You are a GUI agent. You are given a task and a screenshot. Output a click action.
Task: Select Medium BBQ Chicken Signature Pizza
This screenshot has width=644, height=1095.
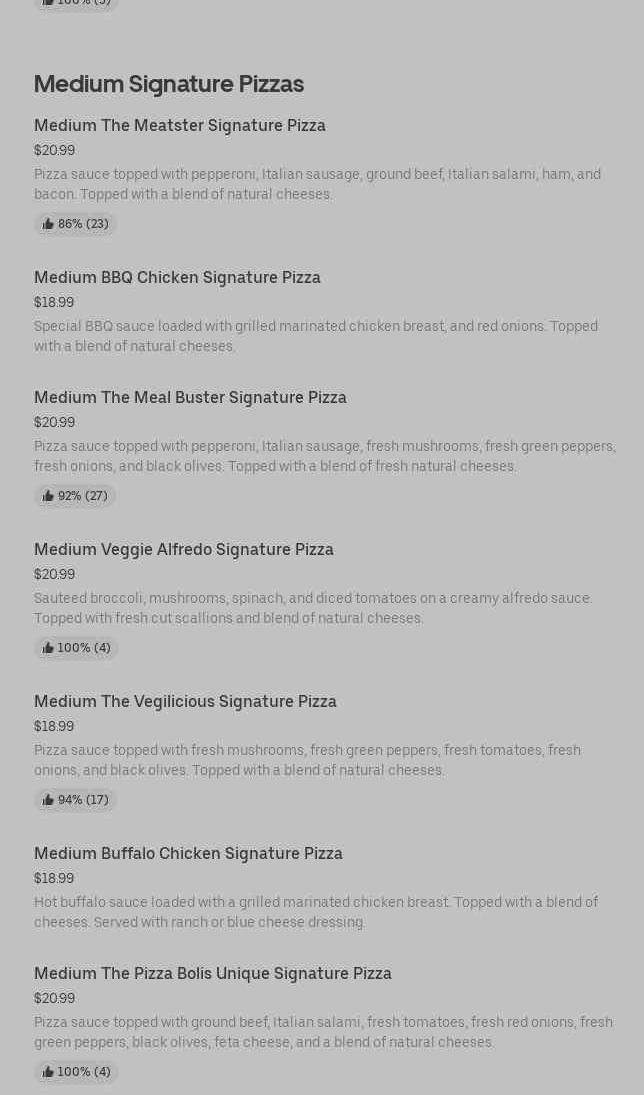coord(177,278)
